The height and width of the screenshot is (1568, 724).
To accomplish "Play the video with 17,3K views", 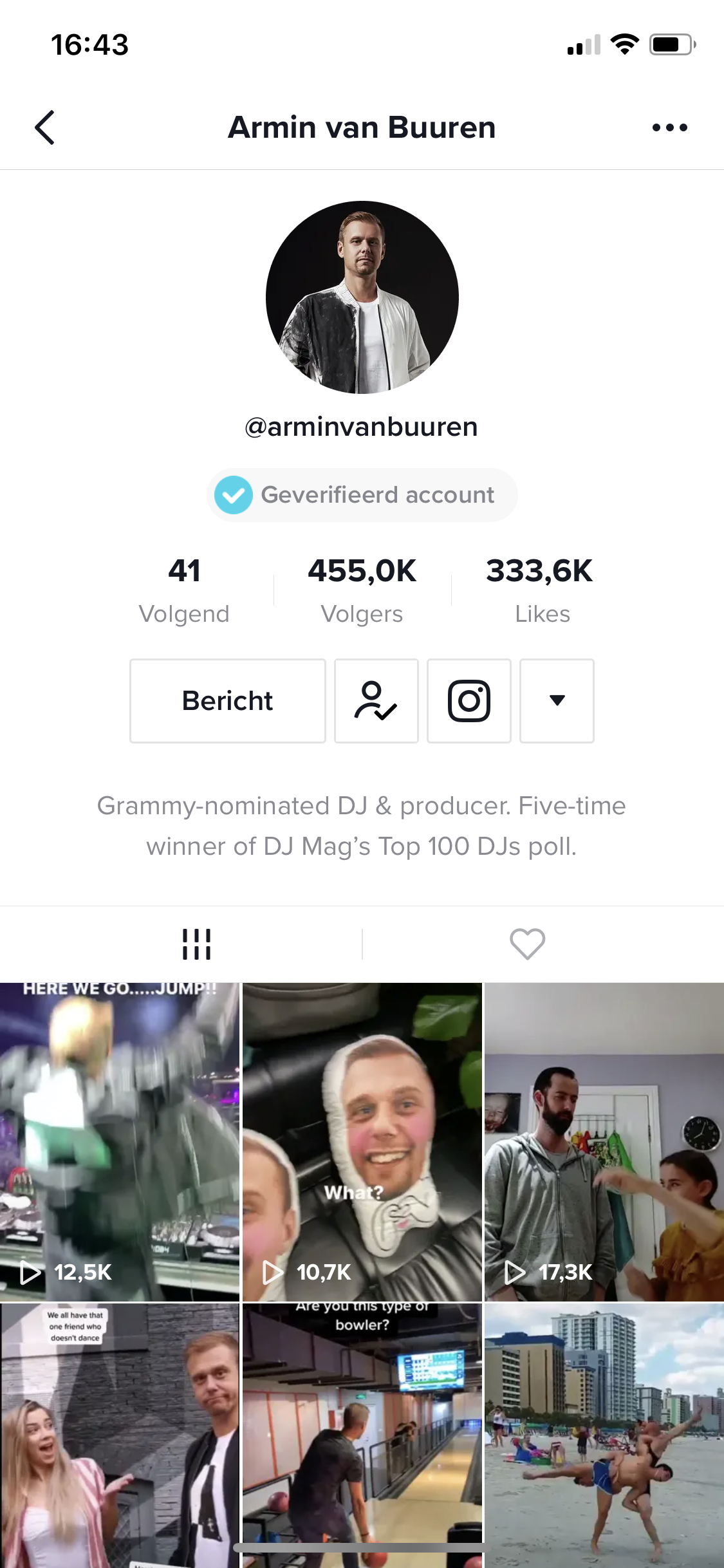I will click(604, 1141).
